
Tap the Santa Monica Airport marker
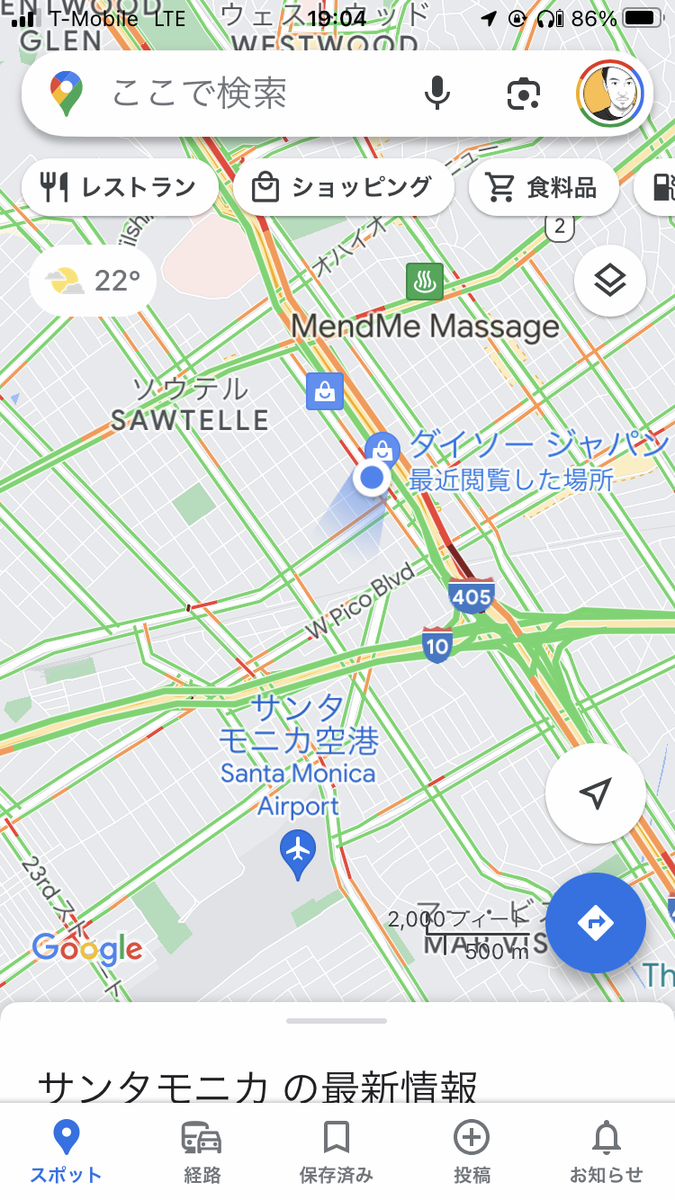[298, 852]
